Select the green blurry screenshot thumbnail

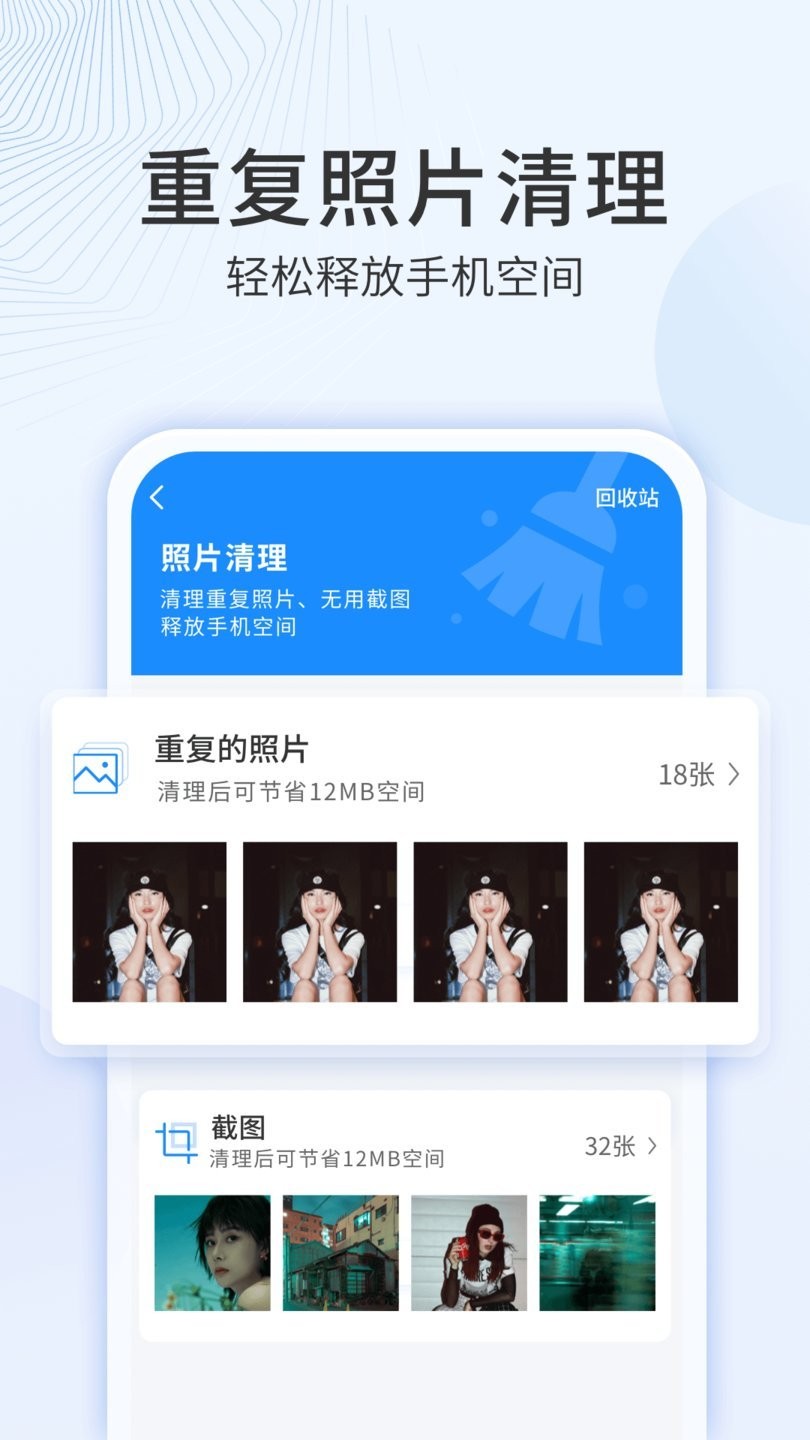[594, 1254]
